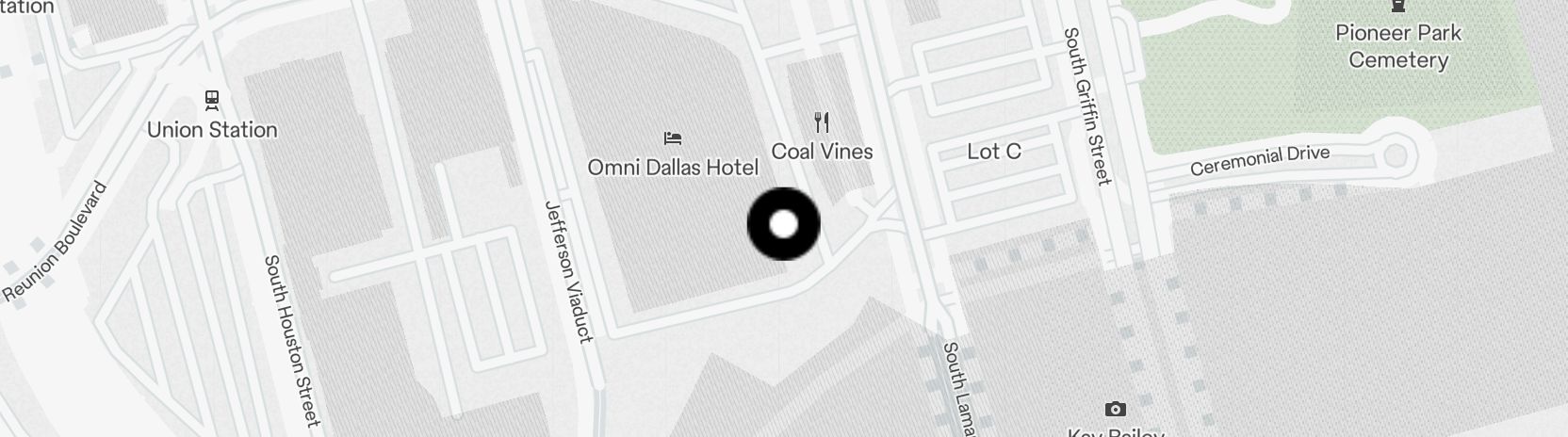Select the Omni Dallas Hotel map marker
The image size is (1568, 437).
pyautogui.click(x=672, y=139)
